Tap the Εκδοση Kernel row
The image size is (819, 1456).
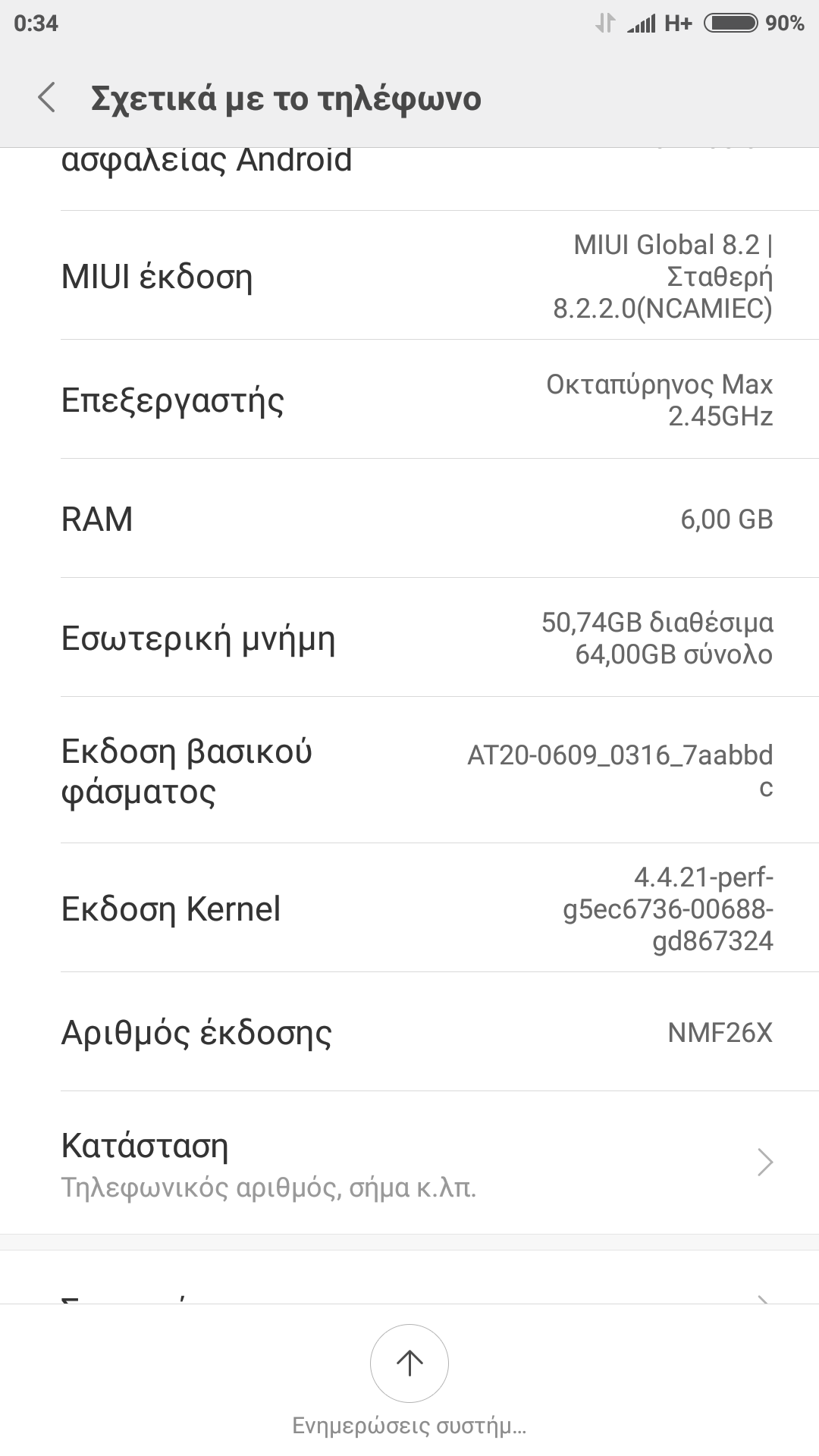(x=409, y=908)
